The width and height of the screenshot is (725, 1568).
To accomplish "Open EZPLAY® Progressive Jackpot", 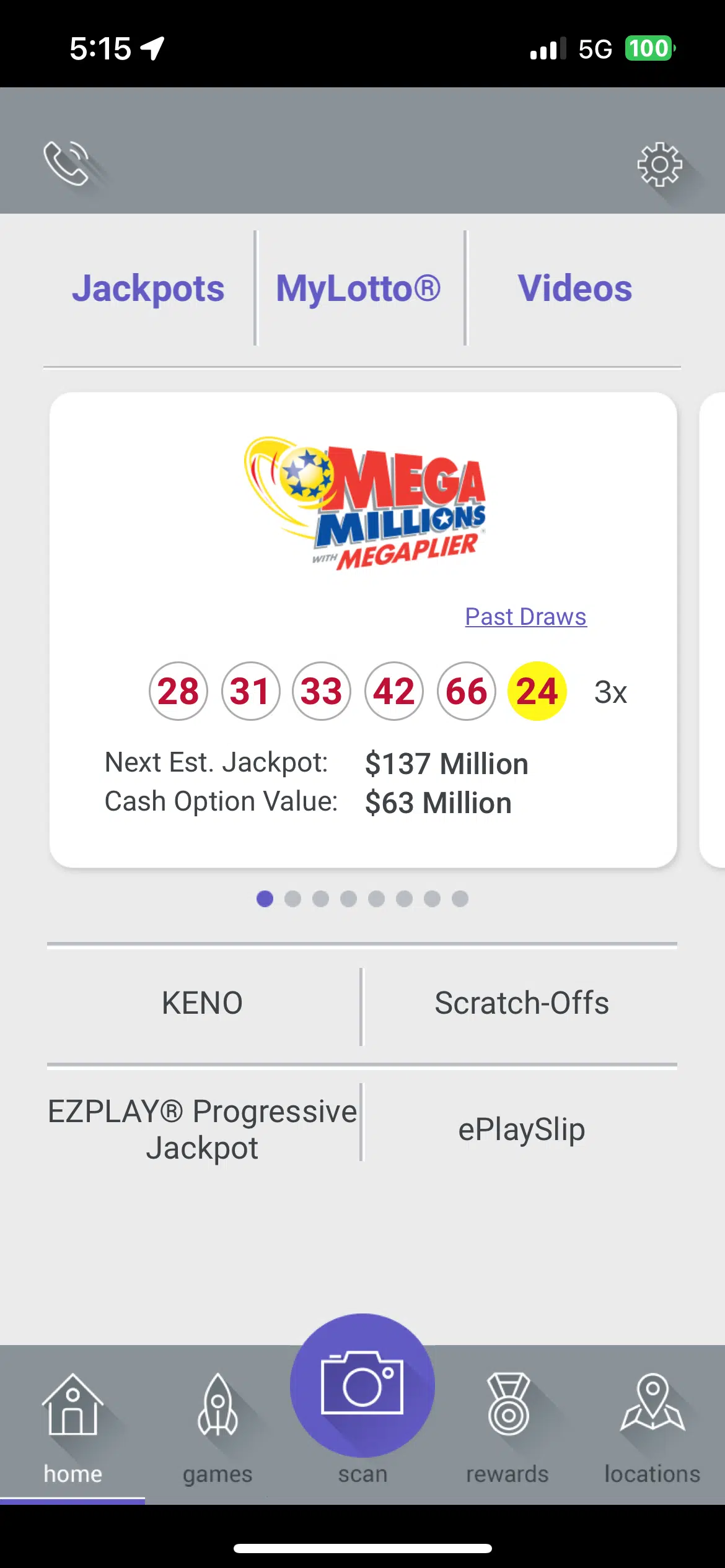I will click(x=202, y=1129).
